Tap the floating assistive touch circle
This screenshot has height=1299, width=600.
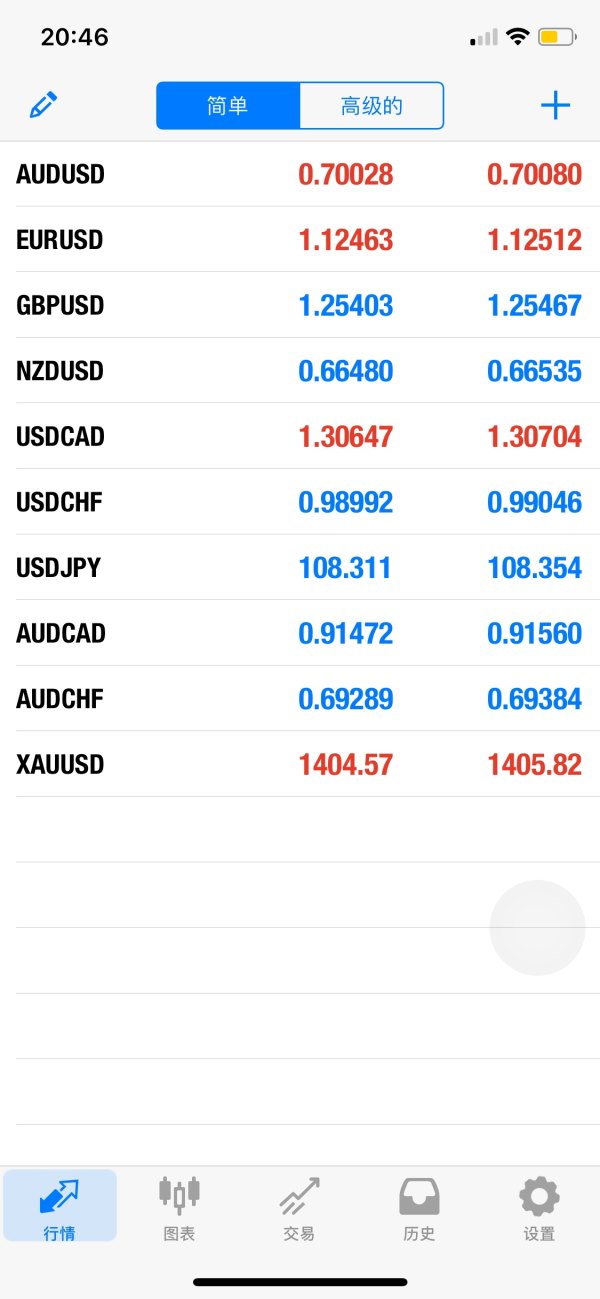[537, 928]
